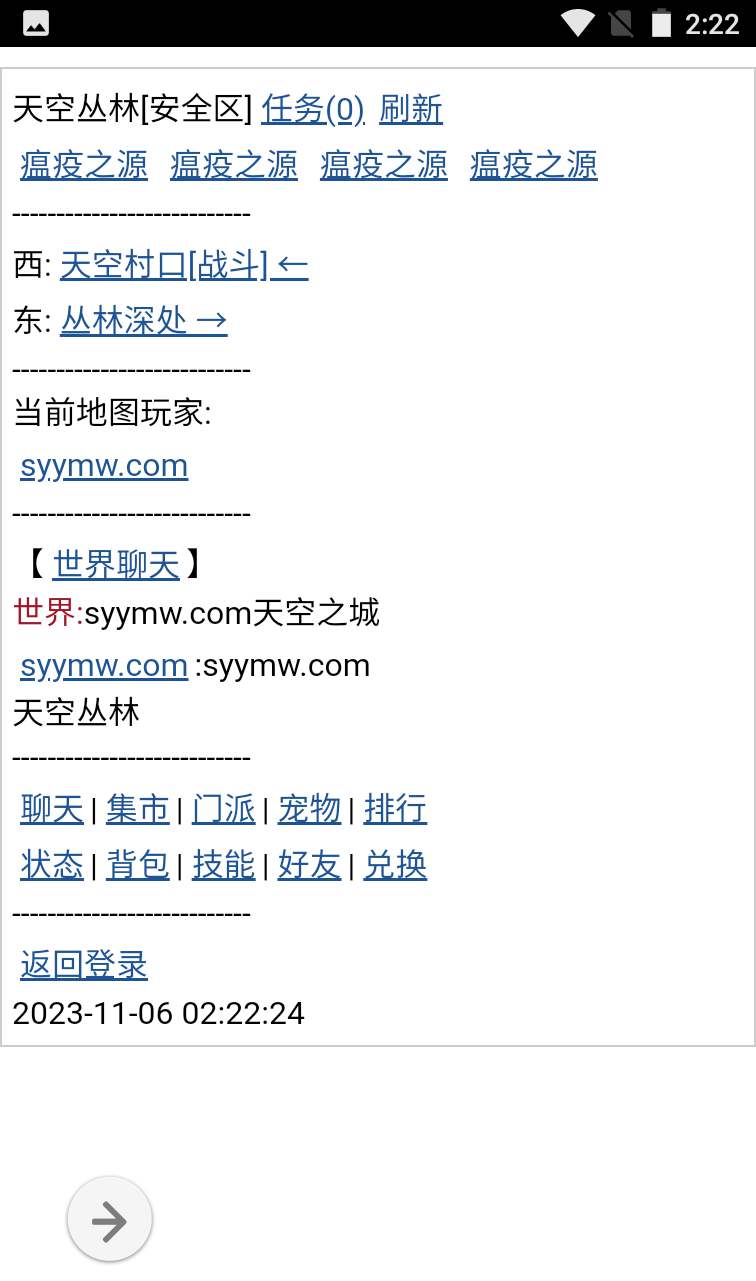This screenshot has height=1281, width=756.
Task: Open the 好友 friends list
Action: [x=310, y=865]
